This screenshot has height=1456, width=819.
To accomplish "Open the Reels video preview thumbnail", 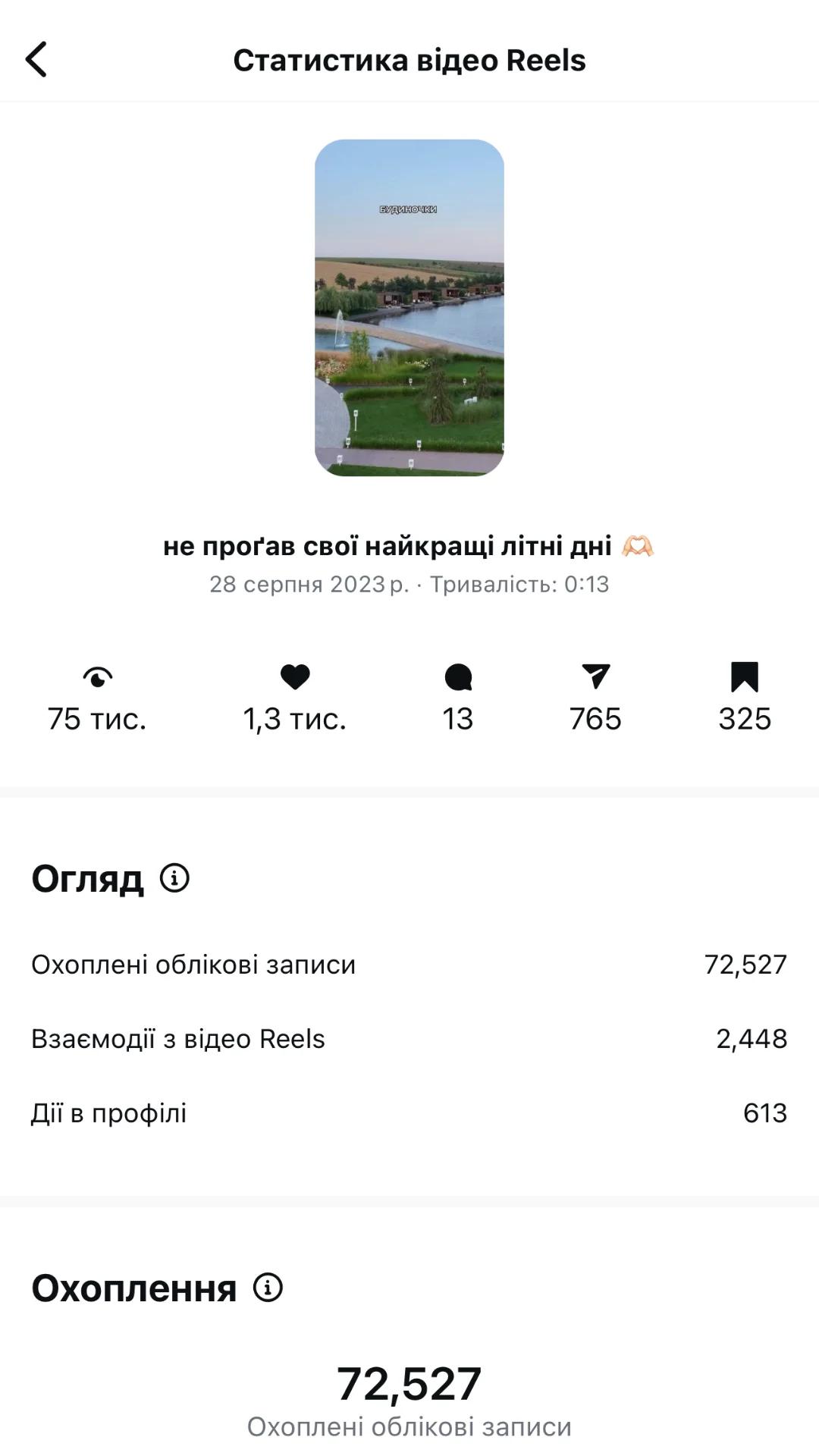I will point(409,307).
